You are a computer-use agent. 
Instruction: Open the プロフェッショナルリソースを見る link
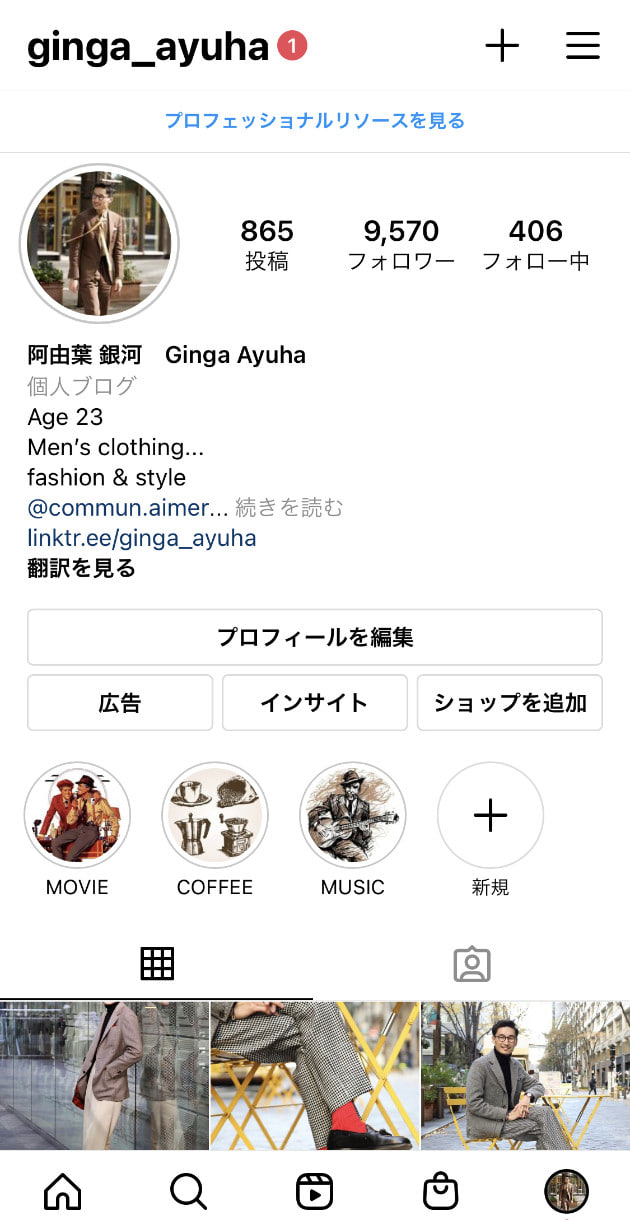pos(315,121)
